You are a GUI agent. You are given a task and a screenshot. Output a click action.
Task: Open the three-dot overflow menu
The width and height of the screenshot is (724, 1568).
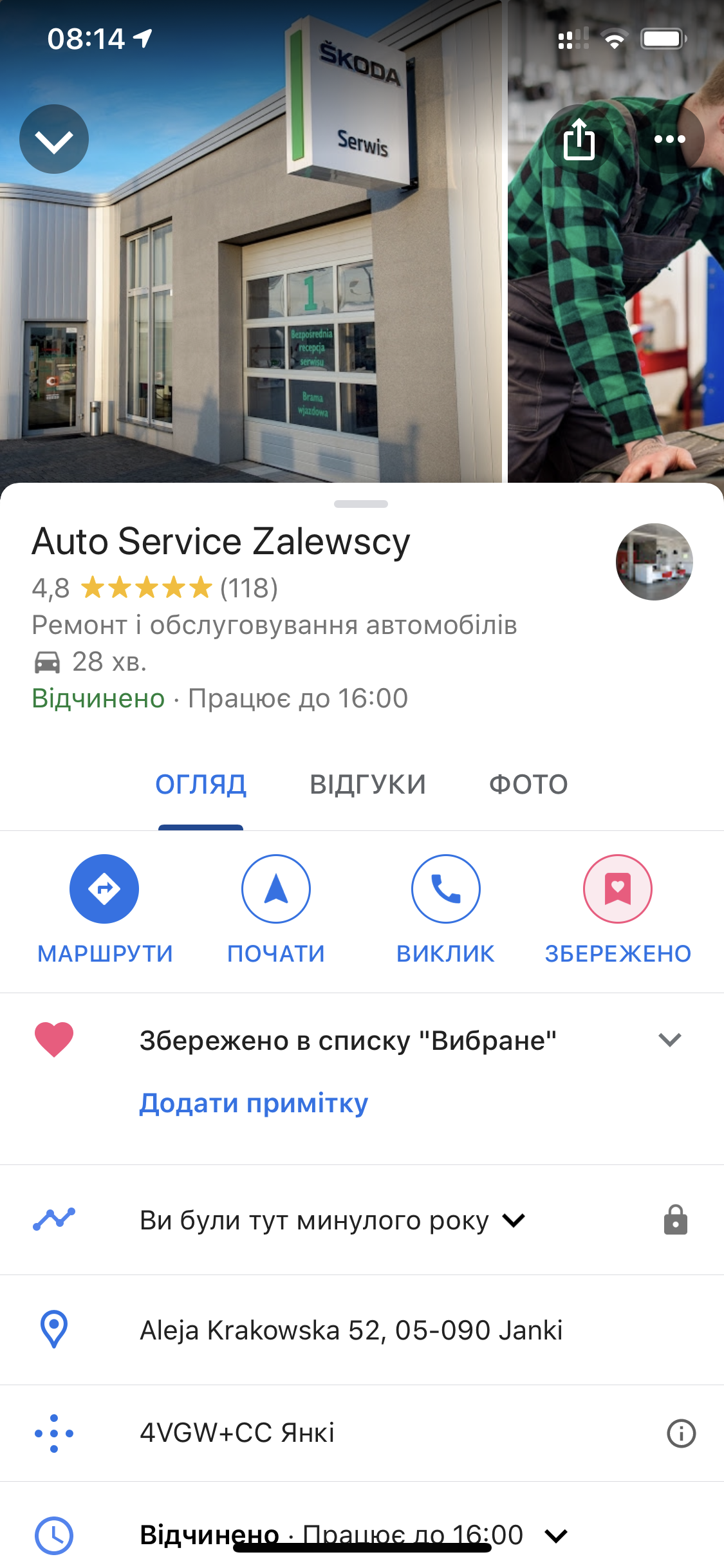click(x=670, y=139)
